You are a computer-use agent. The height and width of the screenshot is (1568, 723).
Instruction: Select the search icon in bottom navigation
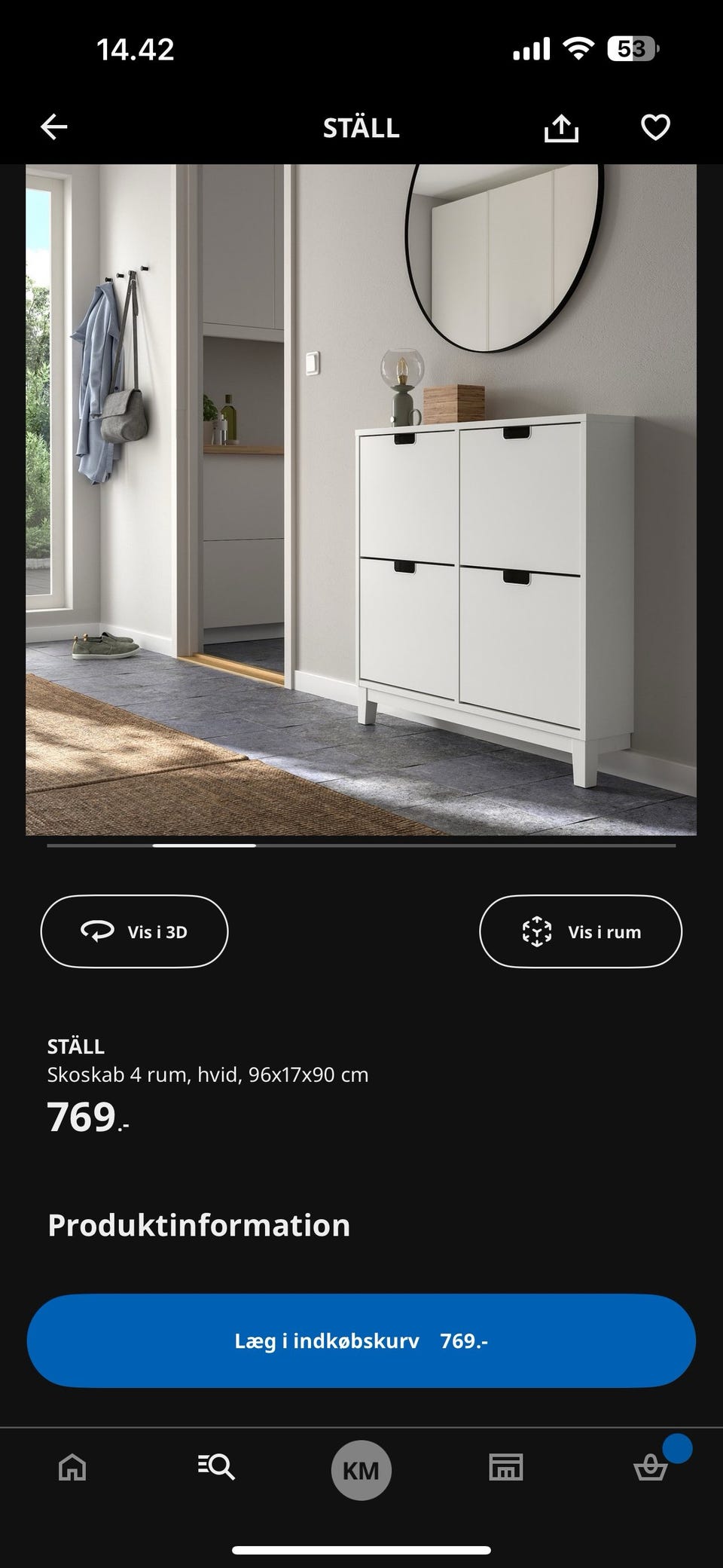pyautogui.click(x=217, y=1468)
